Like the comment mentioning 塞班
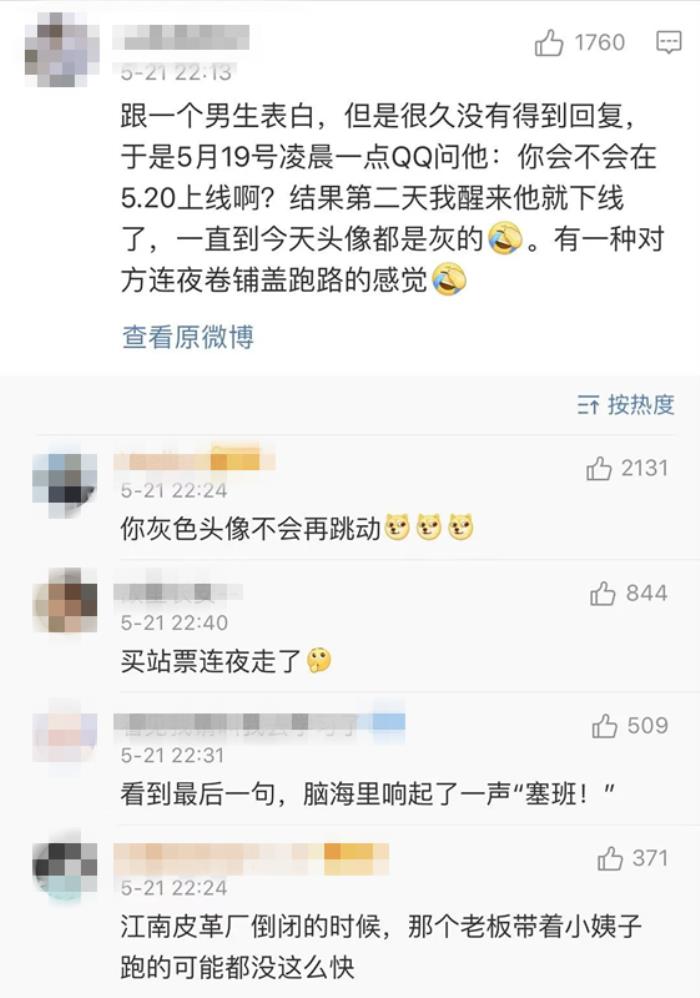 [605, 726]
